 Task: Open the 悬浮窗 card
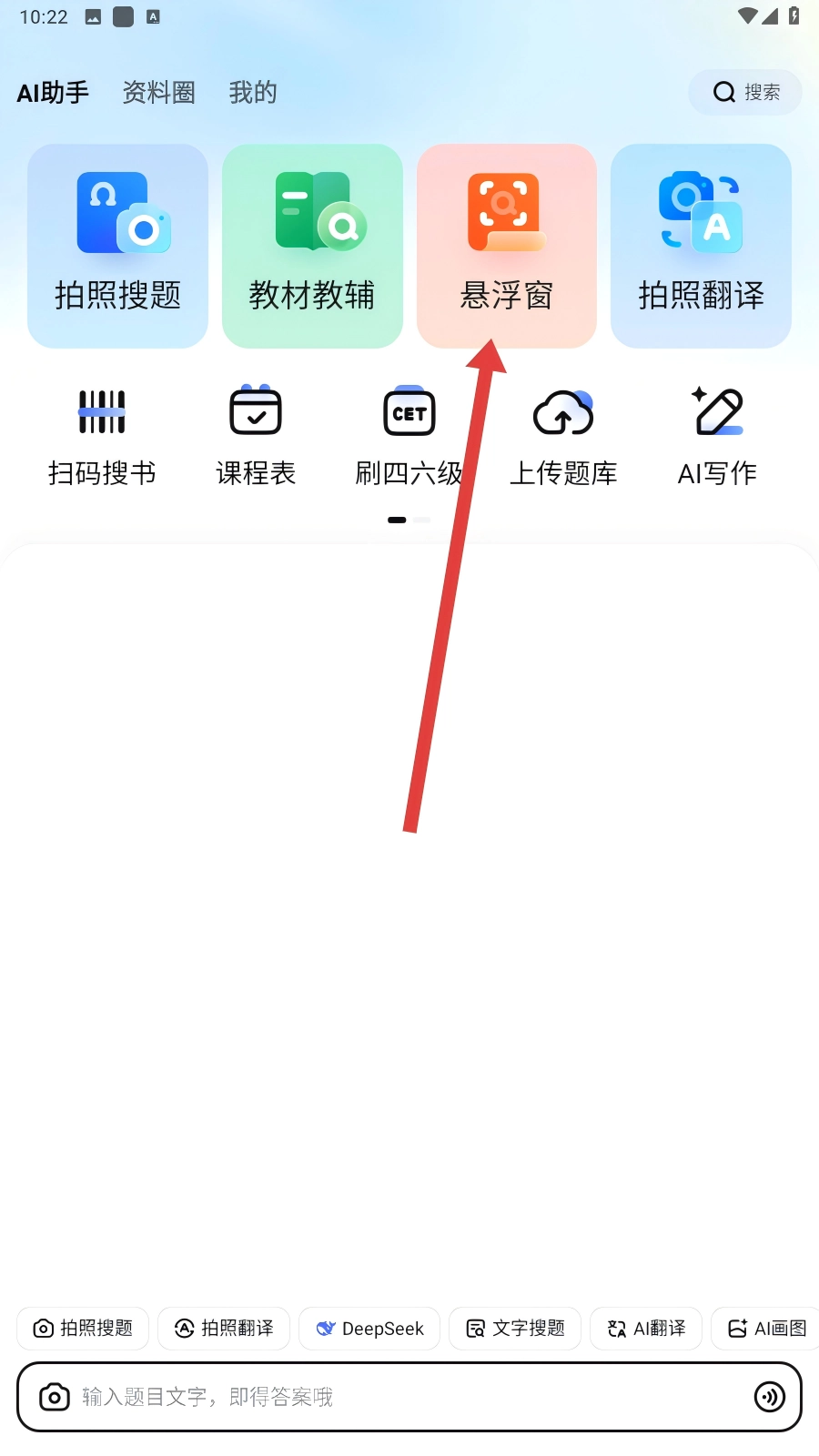[x=506, y=246]
